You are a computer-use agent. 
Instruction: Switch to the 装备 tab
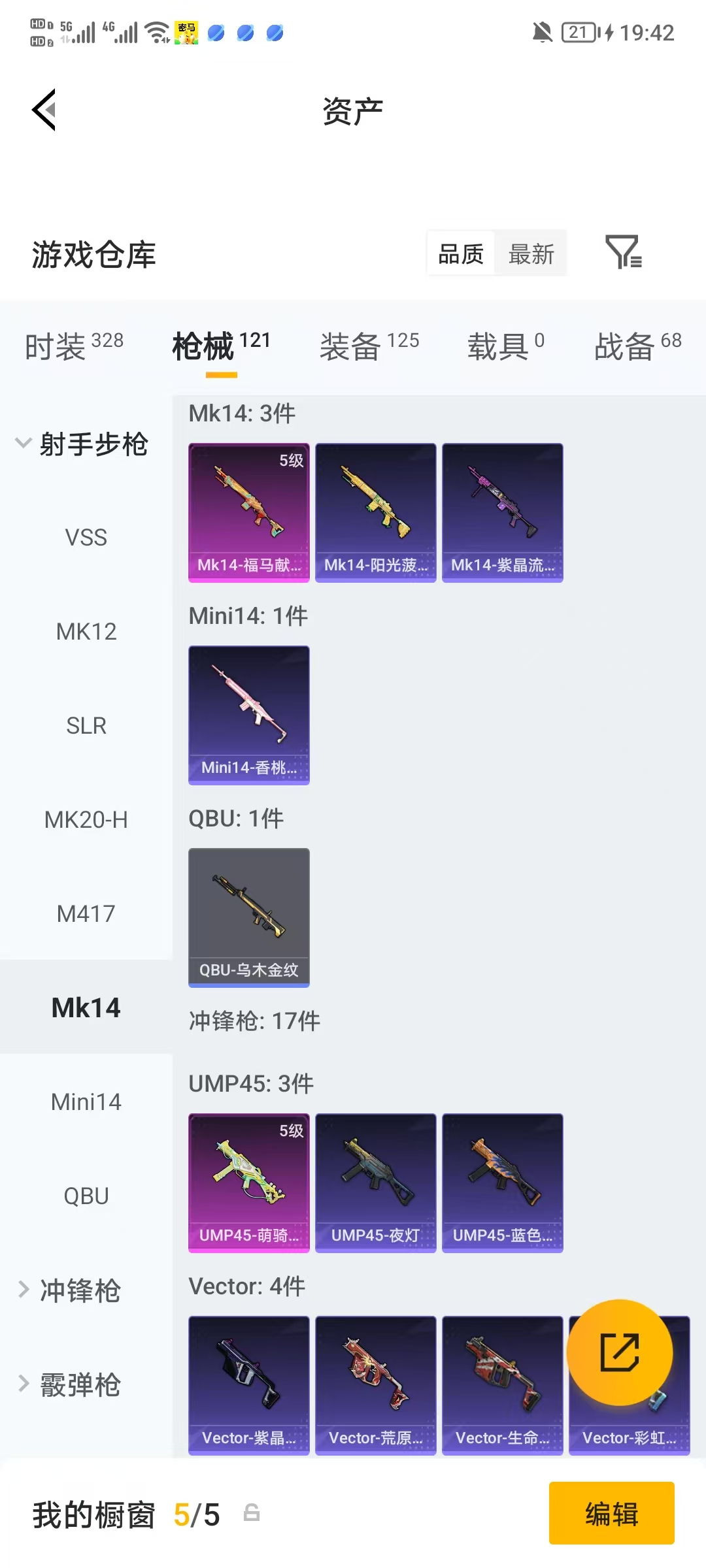[369, 346]
